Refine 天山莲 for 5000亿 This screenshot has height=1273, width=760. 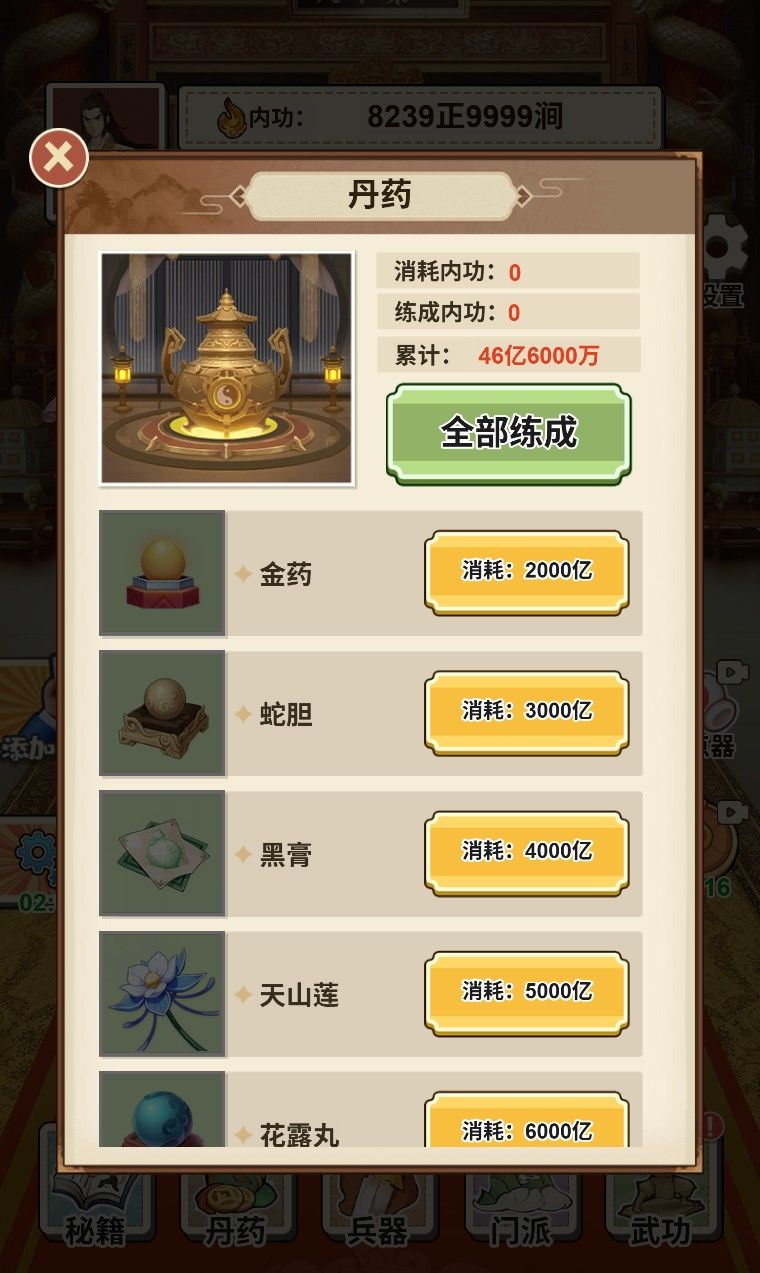(526, 992)
